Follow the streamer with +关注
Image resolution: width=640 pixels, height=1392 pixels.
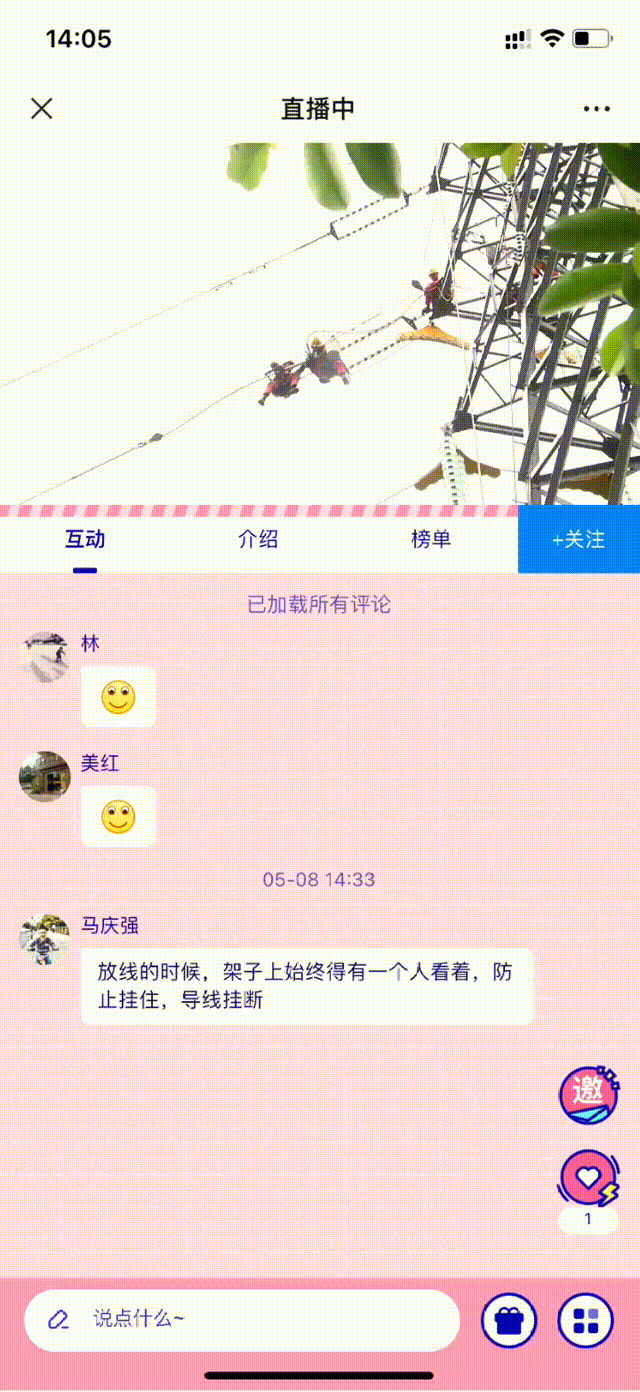(x=579, y=540)
